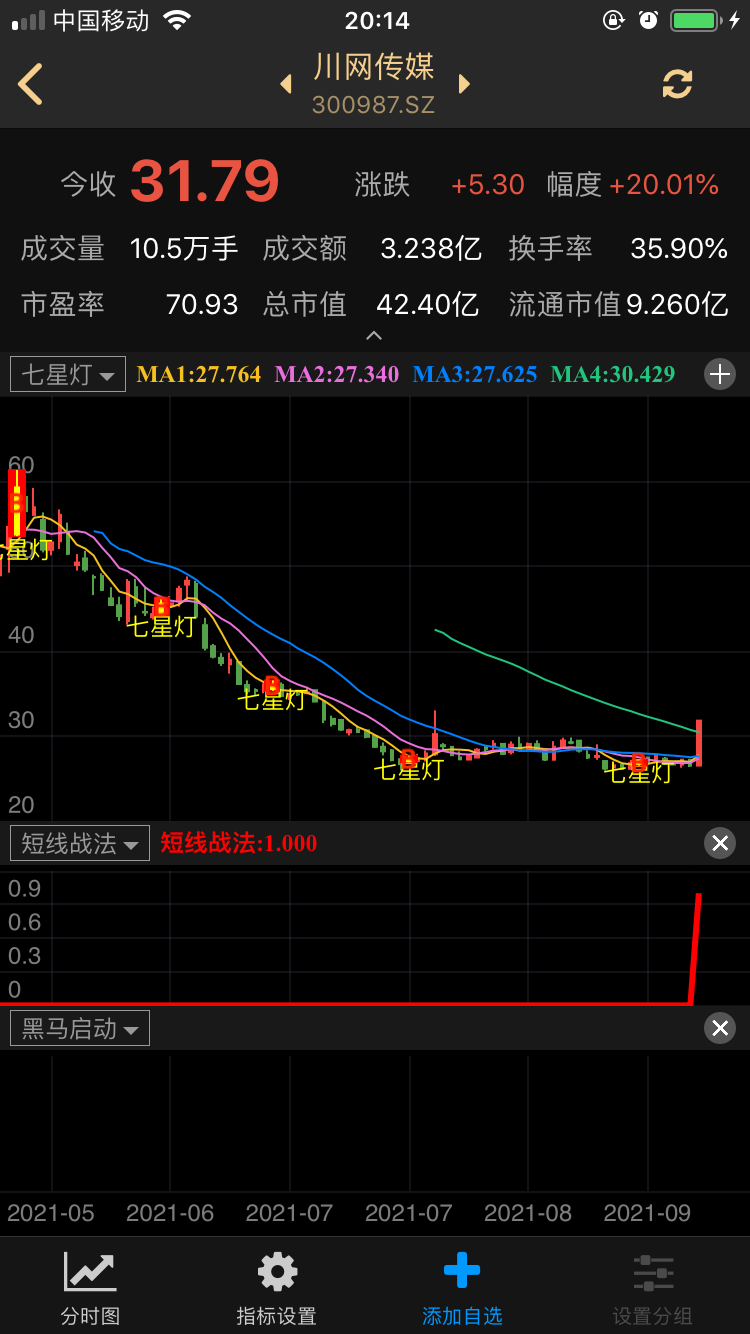Image resolution: width=750 pixels, height=1334 pixels.
Task: Go back using the top-left arrow
Action: [x=31, y=84]
